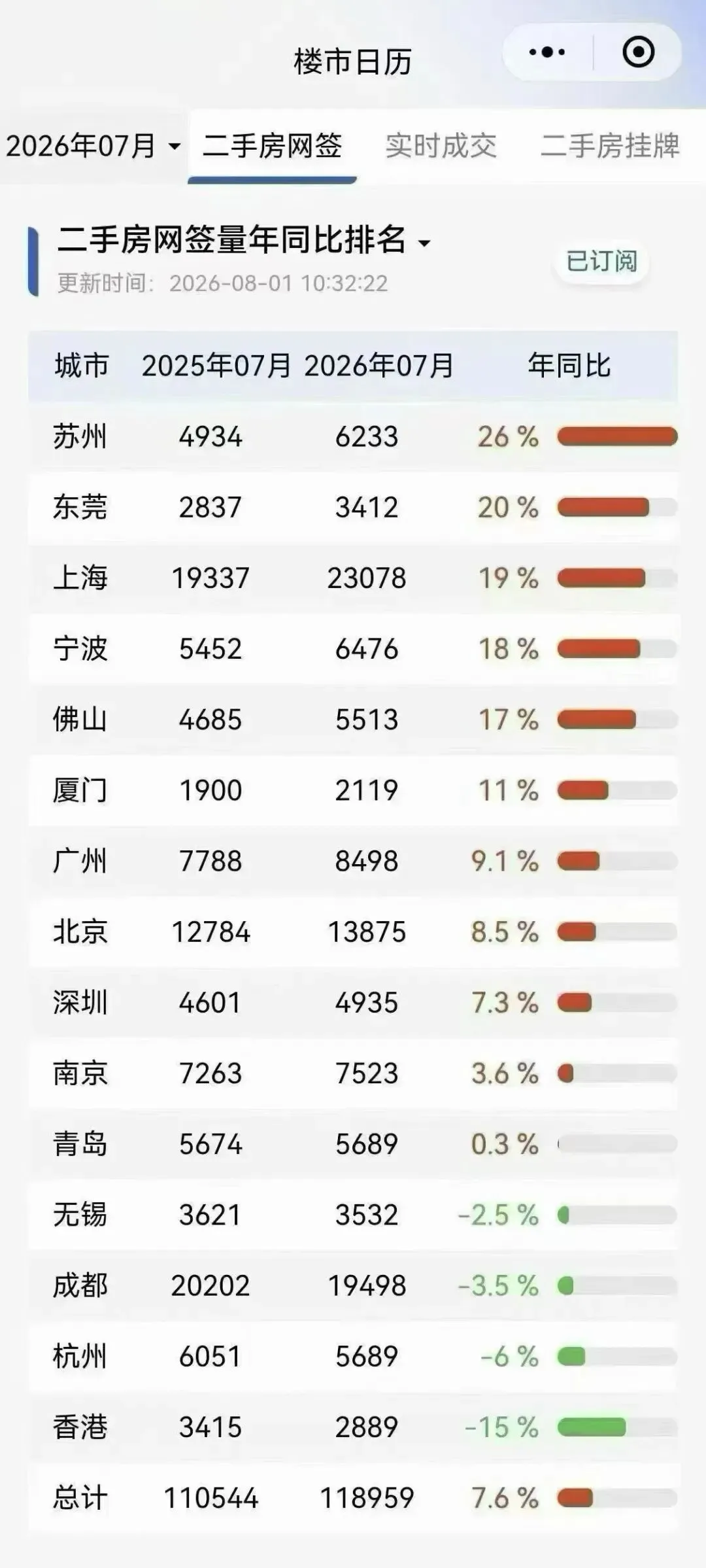Screen dimensions: 706x1568
Task: Expand the 二手房网签量年同比排名 ranking dropdown
Action: point(244,239)
